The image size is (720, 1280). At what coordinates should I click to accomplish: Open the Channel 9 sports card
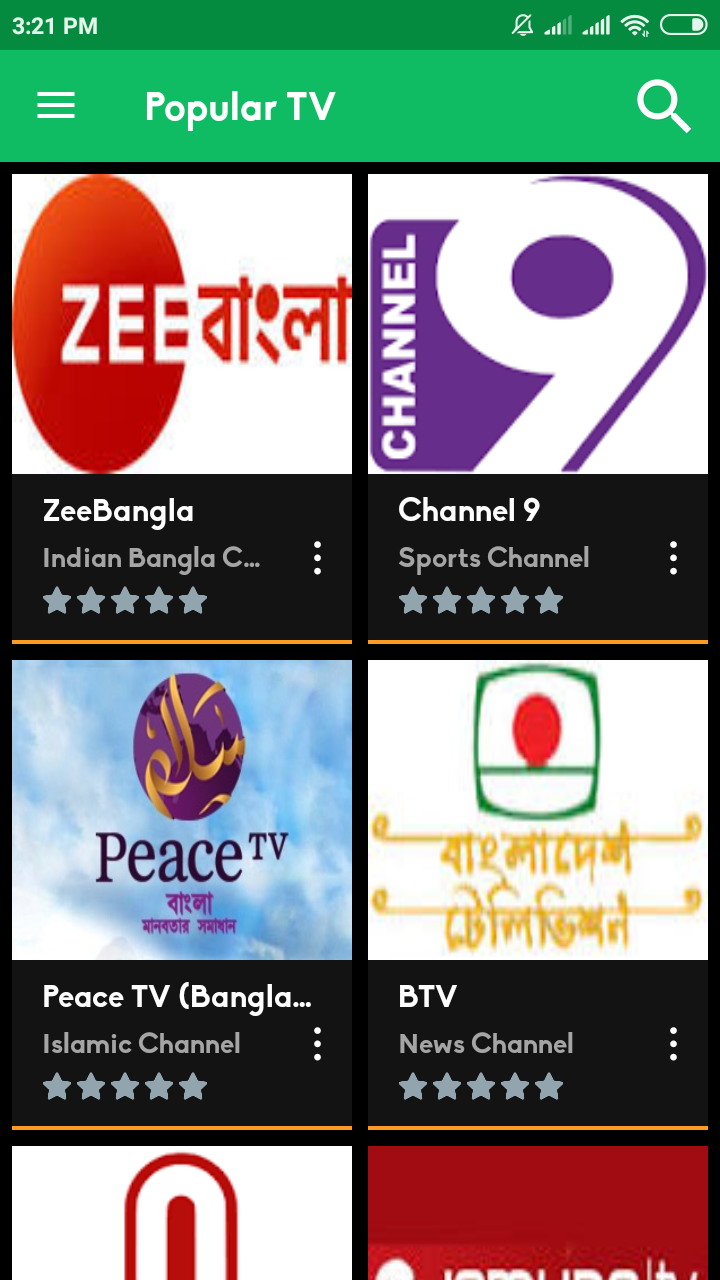tap(538, 324)
